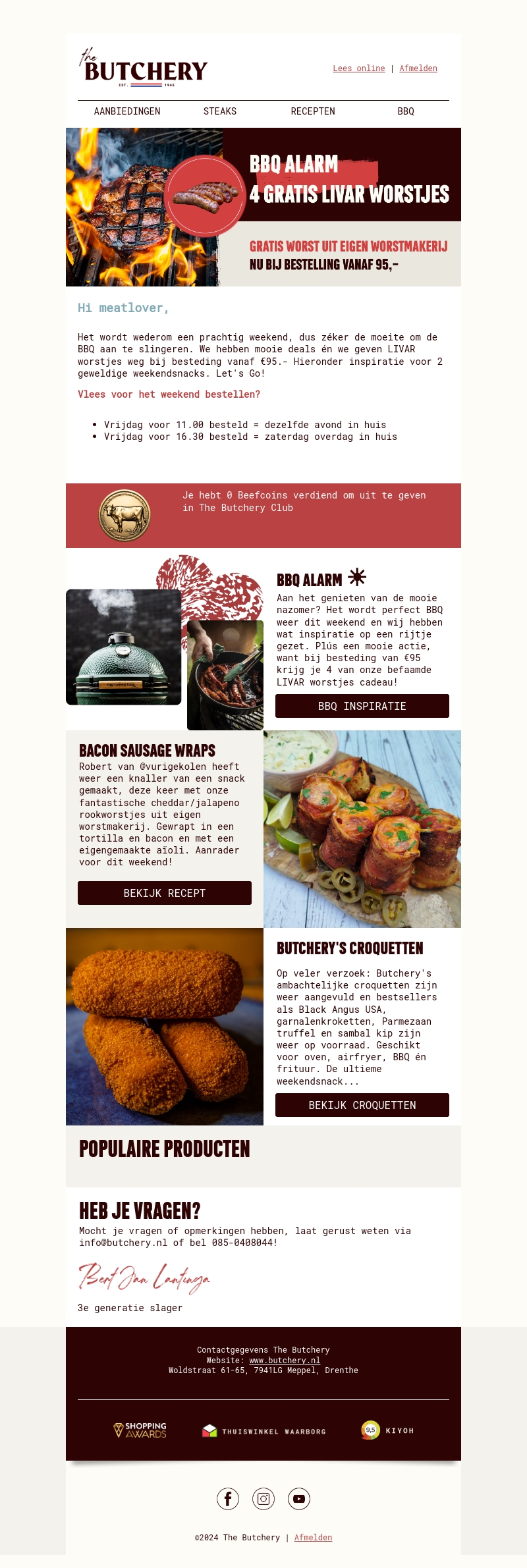Open the Lees online link
The width and height of the screenshot is (527, 1568).
point(358,68)
